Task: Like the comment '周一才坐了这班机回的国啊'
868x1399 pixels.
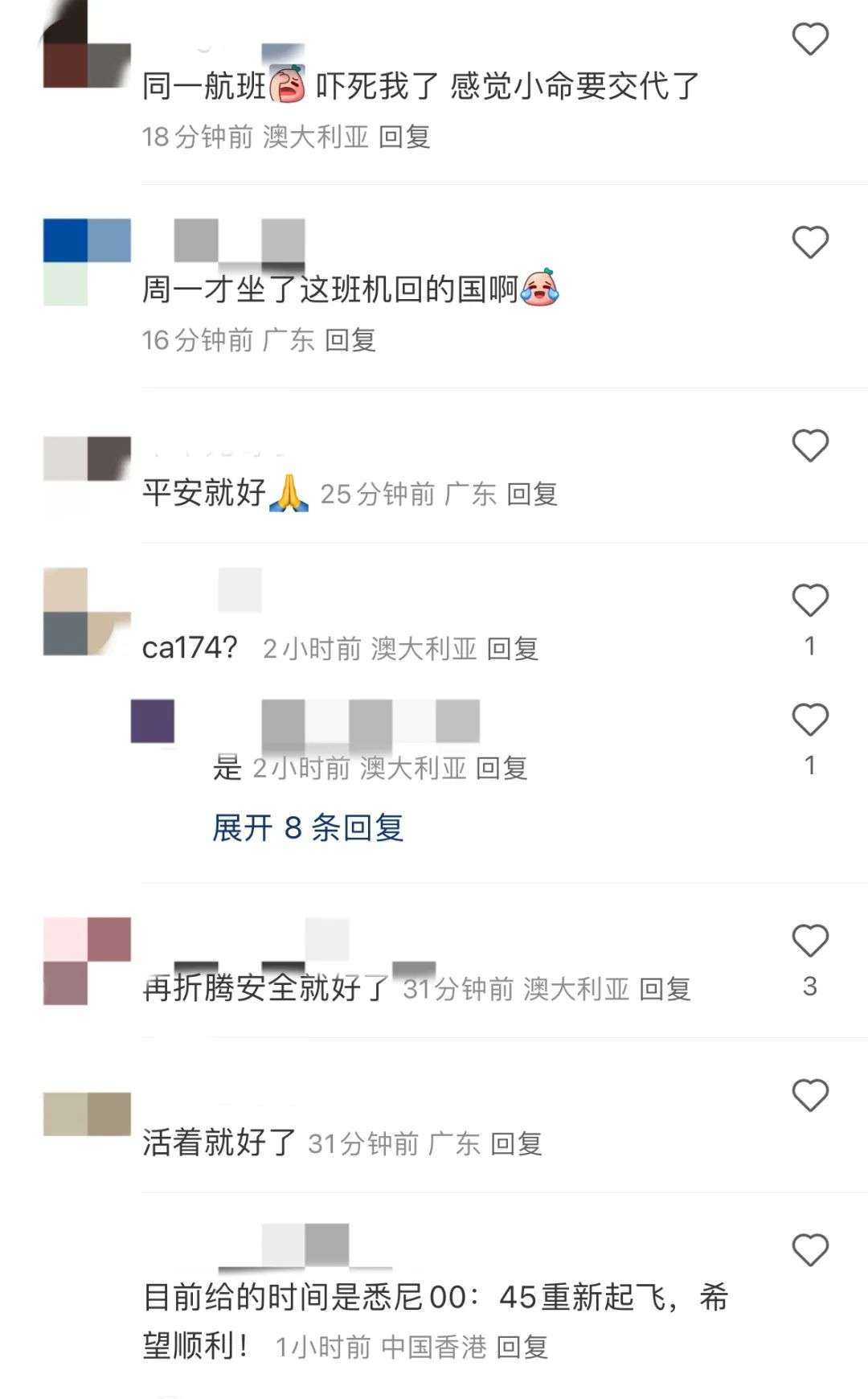Action: pyautogui.click(x=809, y=242)
